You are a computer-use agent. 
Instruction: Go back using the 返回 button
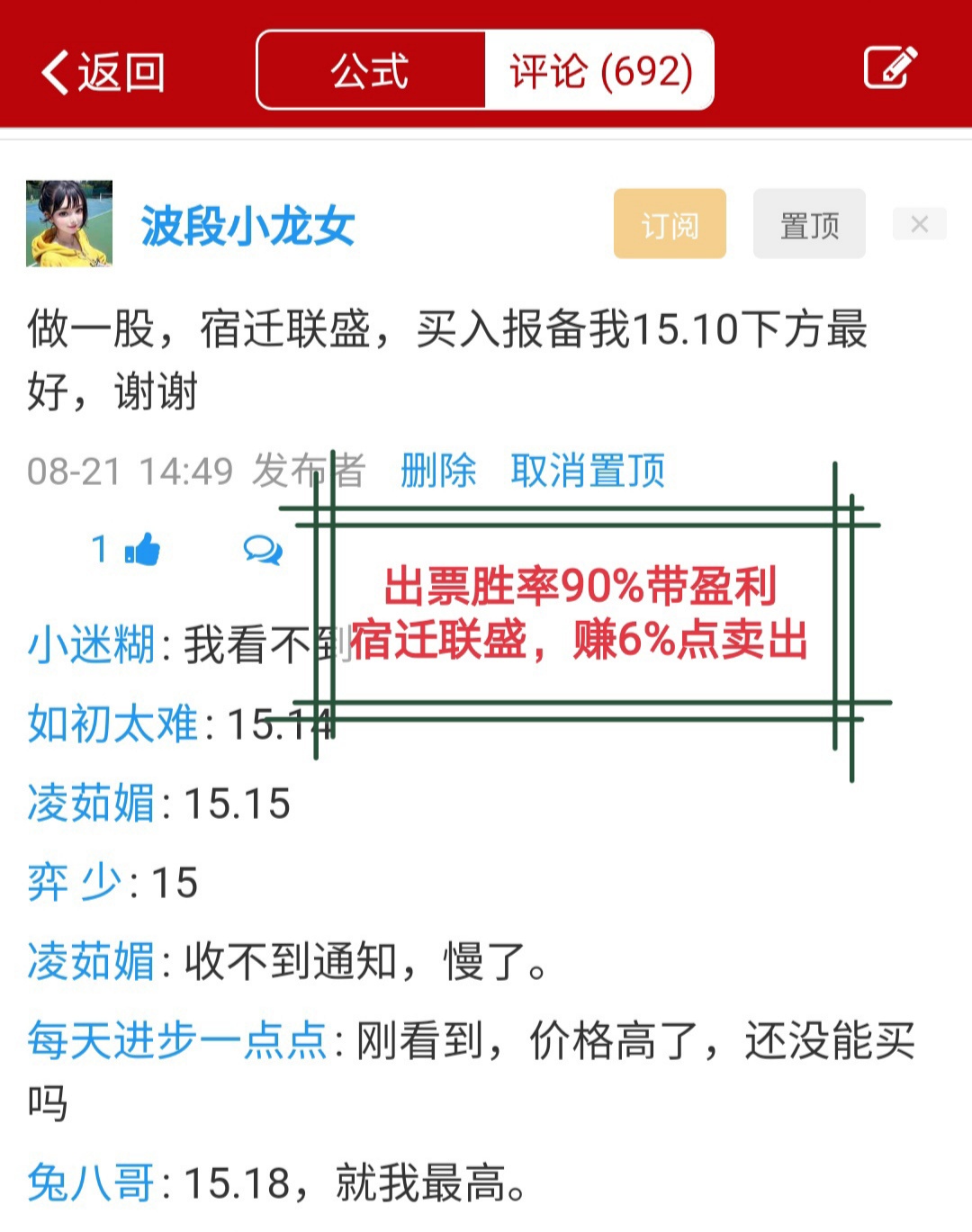coord(103,72)
